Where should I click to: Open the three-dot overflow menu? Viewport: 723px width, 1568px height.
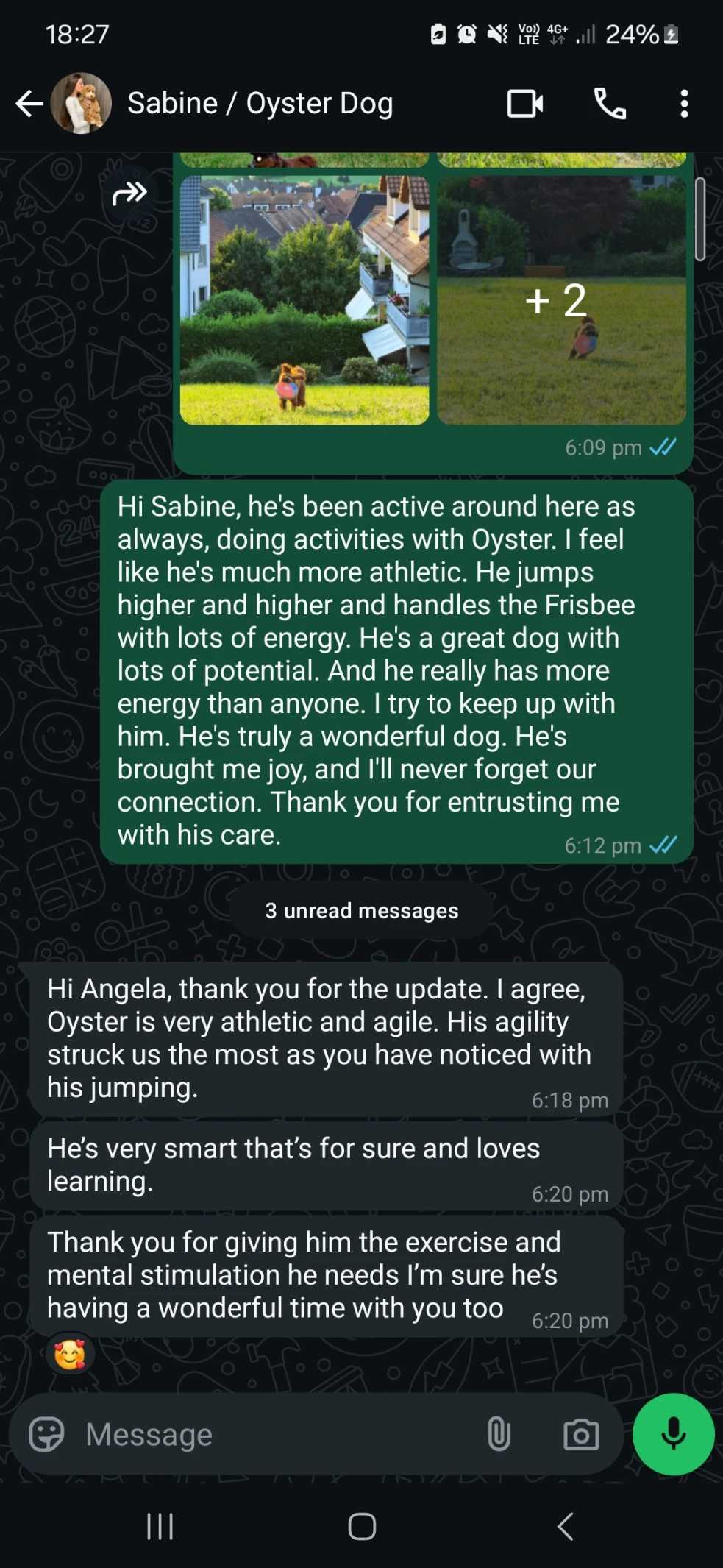(684, 104)
